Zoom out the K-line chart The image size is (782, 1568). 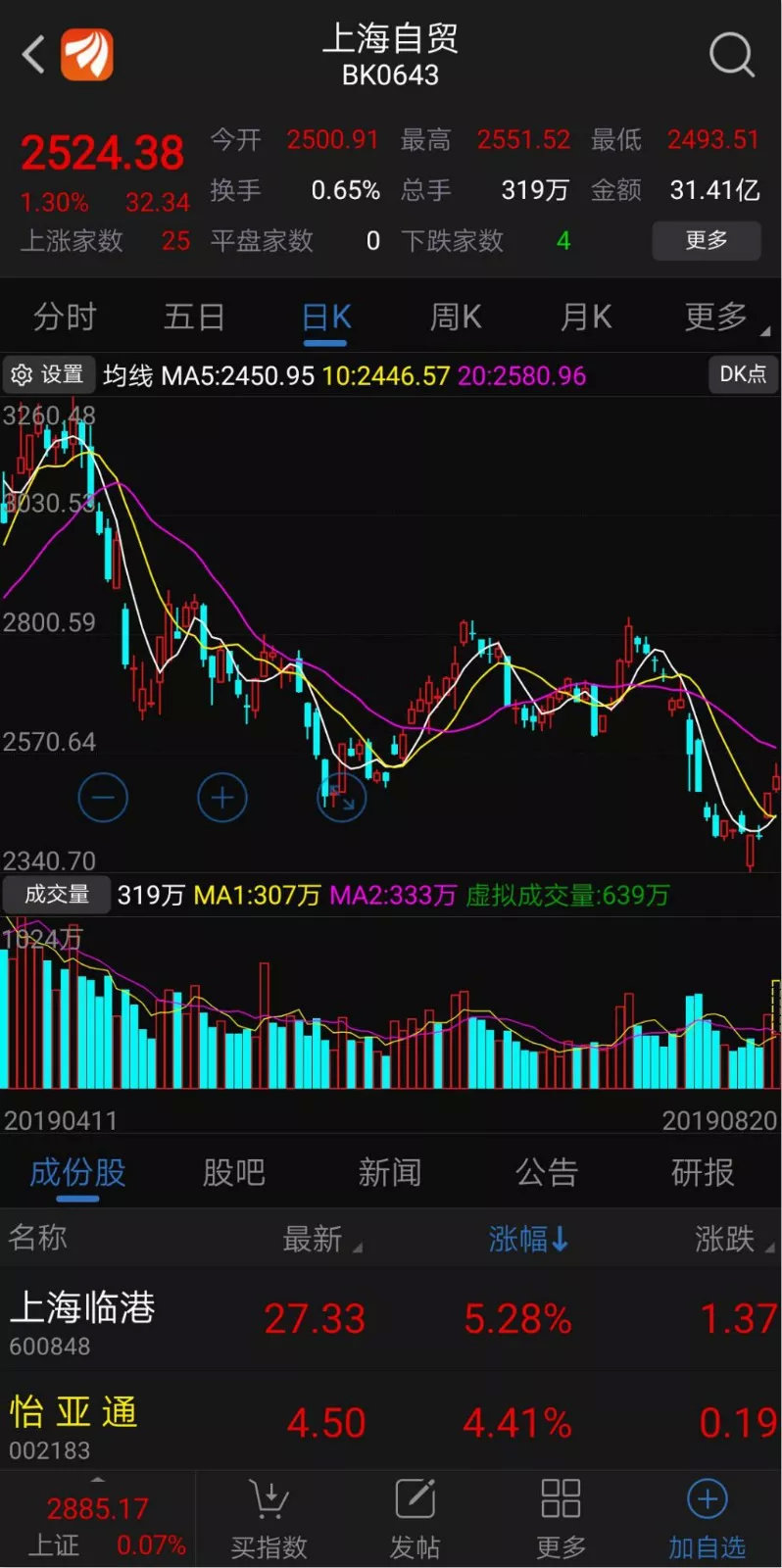point(103,798)
